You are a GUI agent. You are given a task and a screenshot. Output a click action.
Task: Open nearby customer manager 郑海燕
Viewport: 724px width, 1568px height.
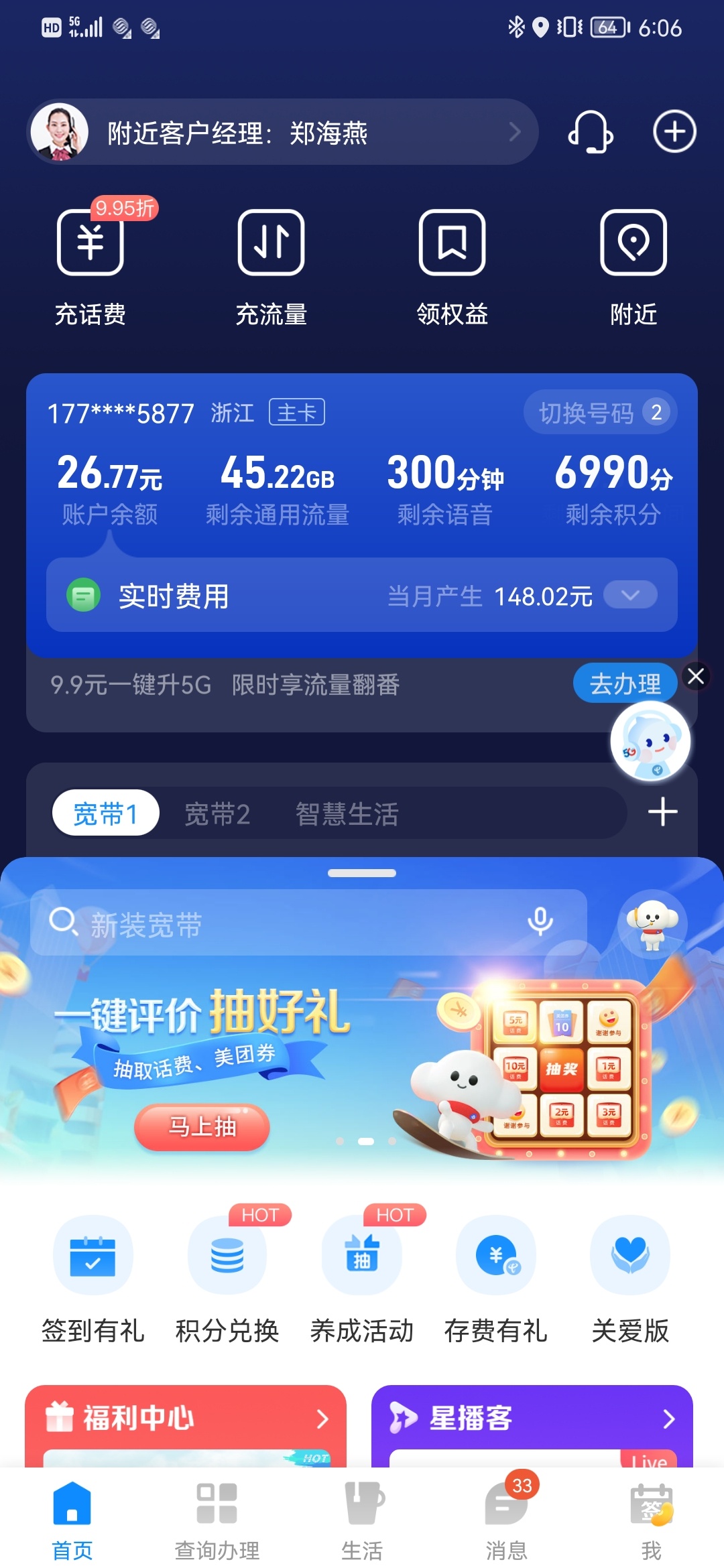point(282,133)
